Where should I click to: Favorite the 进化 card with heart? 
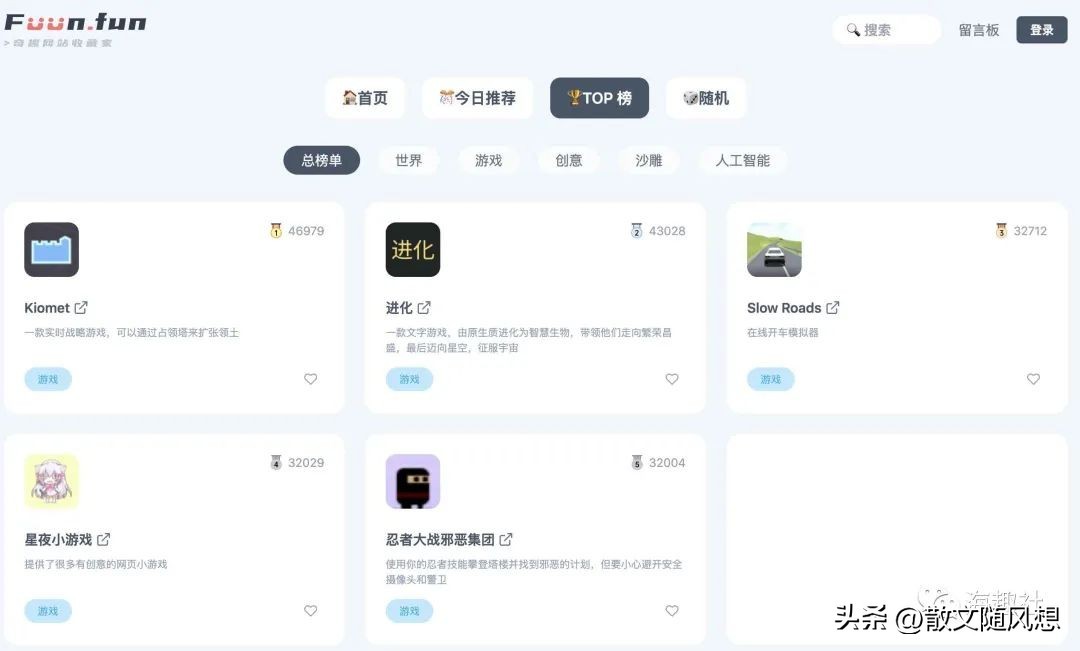tap(671, 379)
